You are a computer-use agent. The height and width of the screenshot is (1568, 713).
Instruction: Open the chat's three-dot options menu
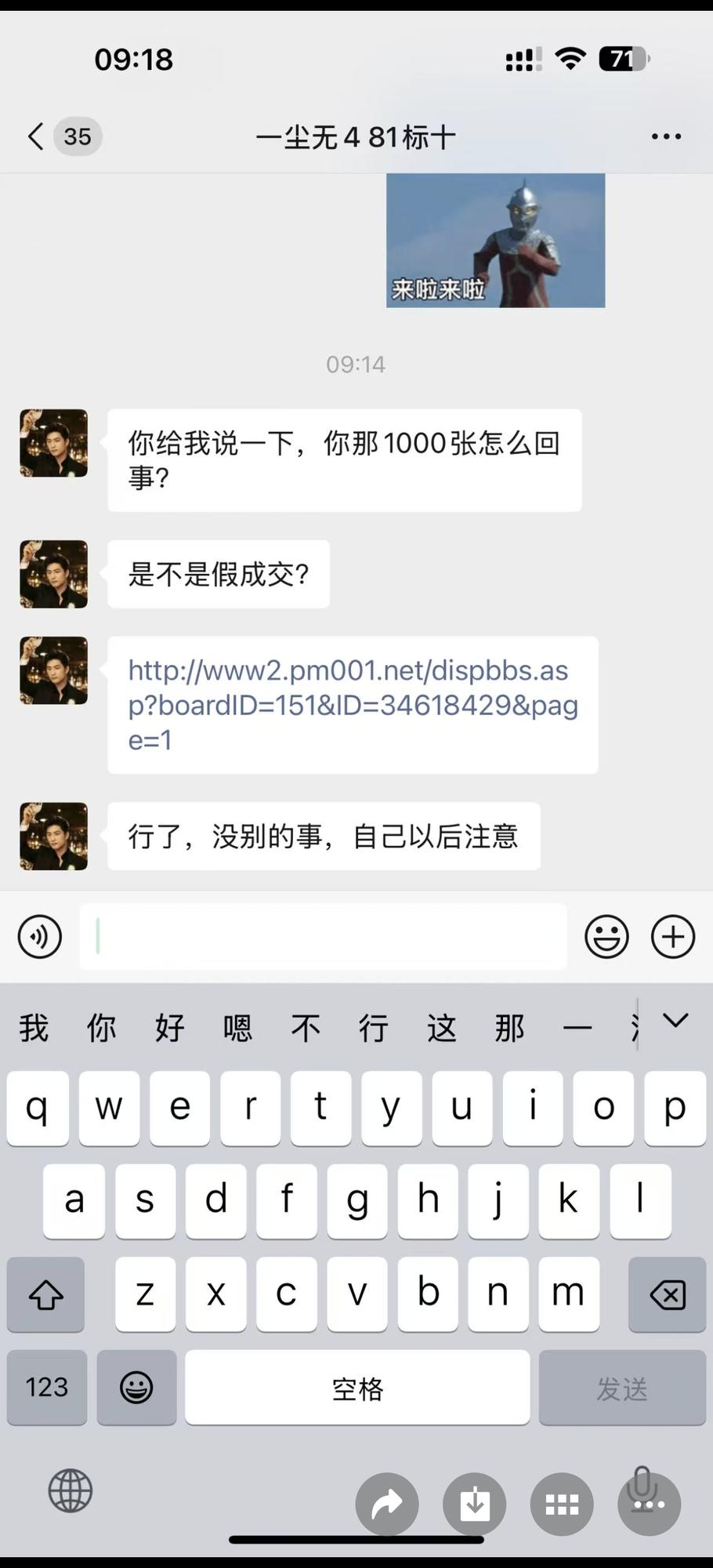[x=666, y=136]
